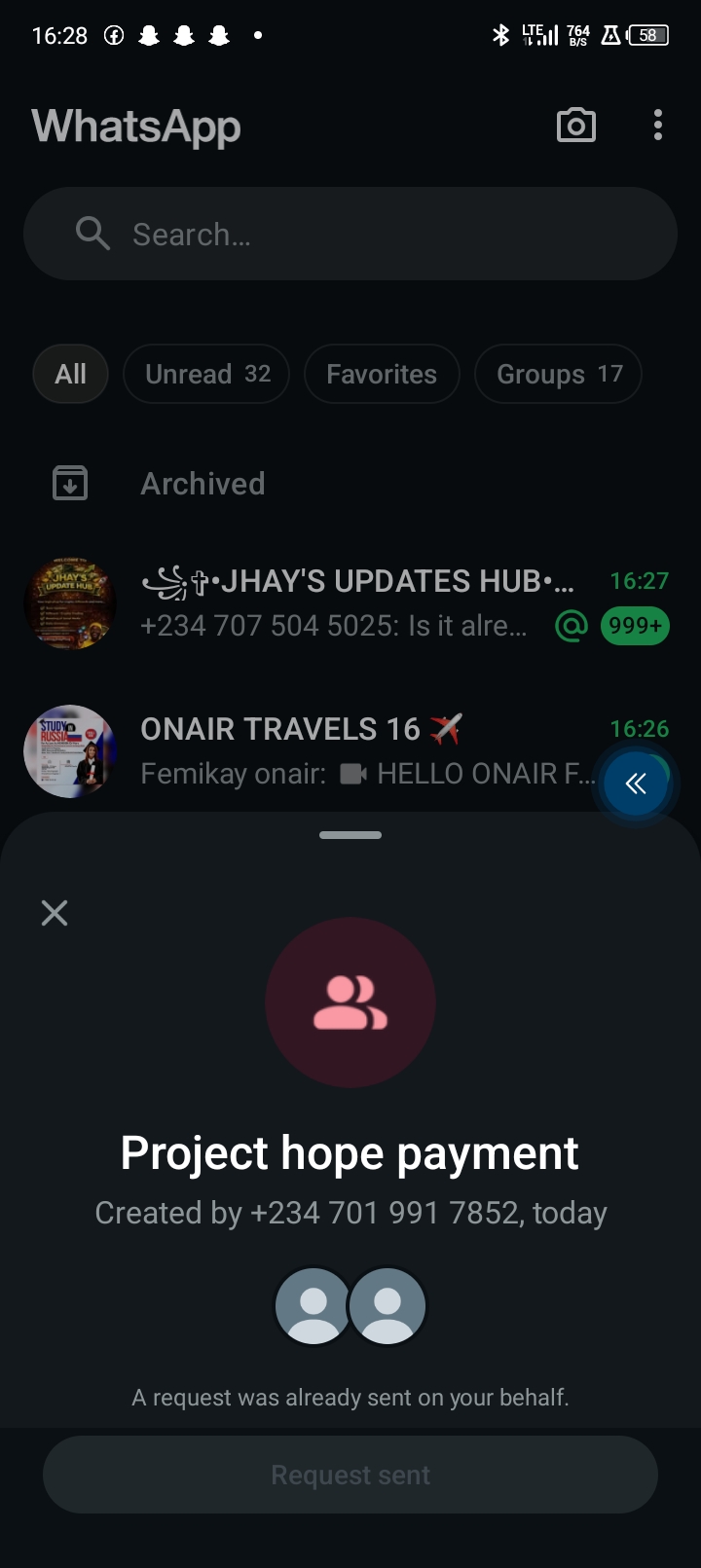Tap the blue double-arrow floating button

636,784
